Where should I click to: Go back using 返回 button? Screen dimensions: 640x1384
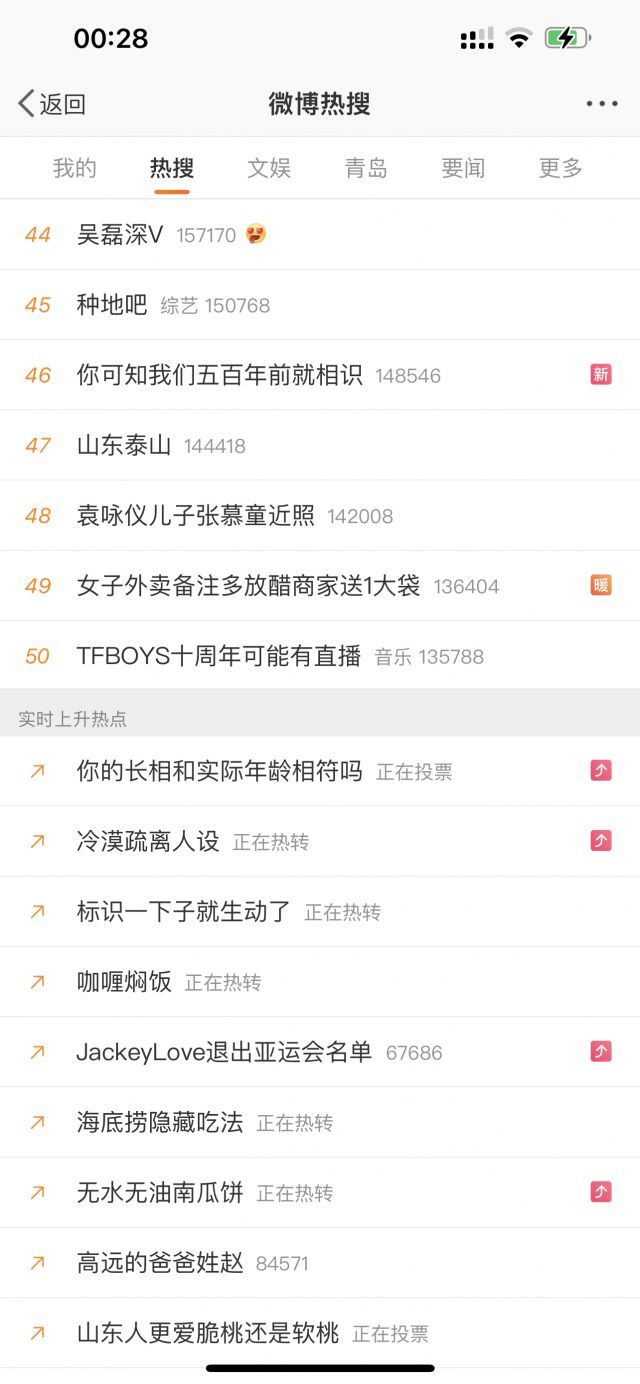pos(52,104)
